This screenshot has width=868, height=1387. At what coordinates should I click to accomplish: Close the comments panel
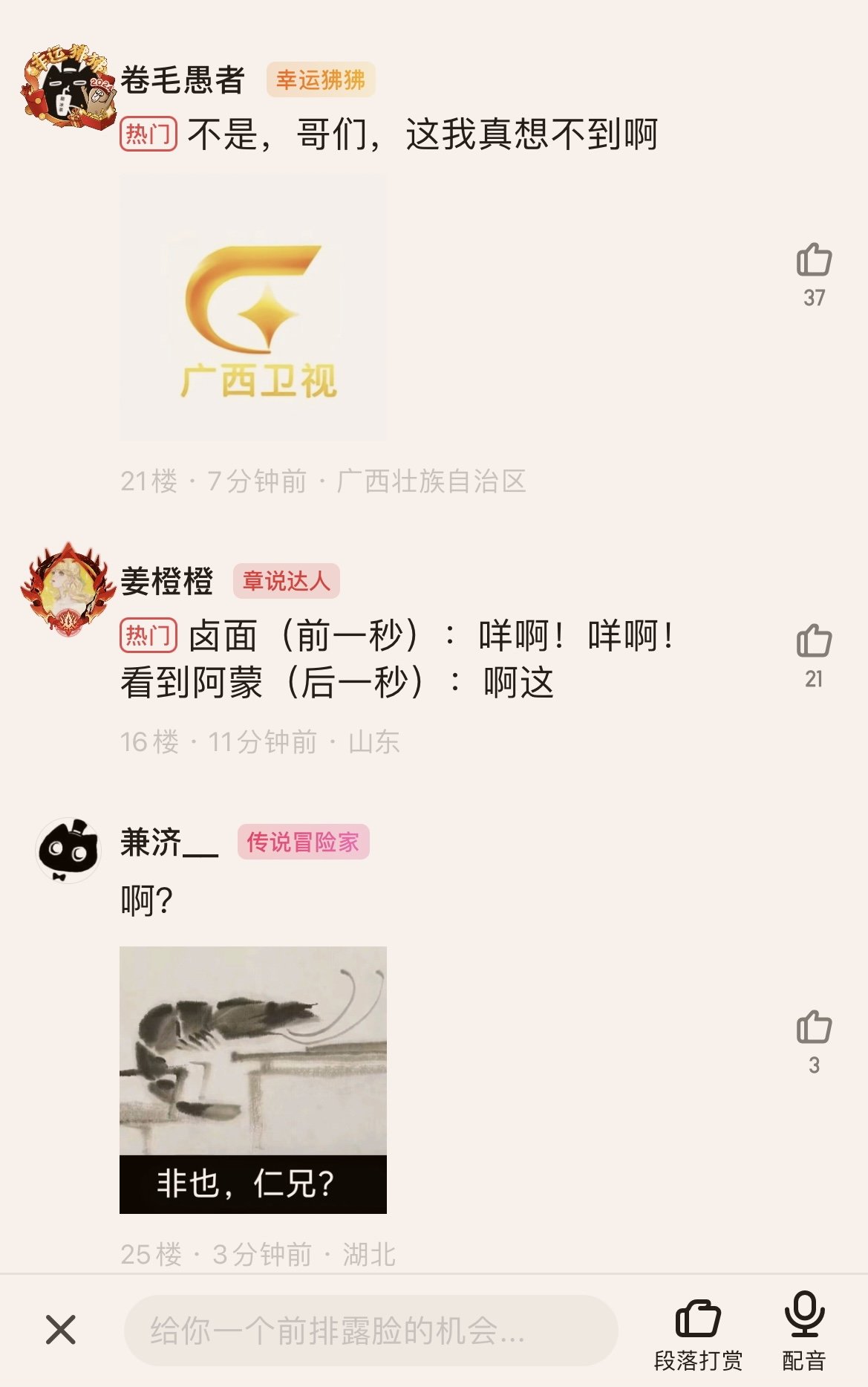coord(60,1330)
